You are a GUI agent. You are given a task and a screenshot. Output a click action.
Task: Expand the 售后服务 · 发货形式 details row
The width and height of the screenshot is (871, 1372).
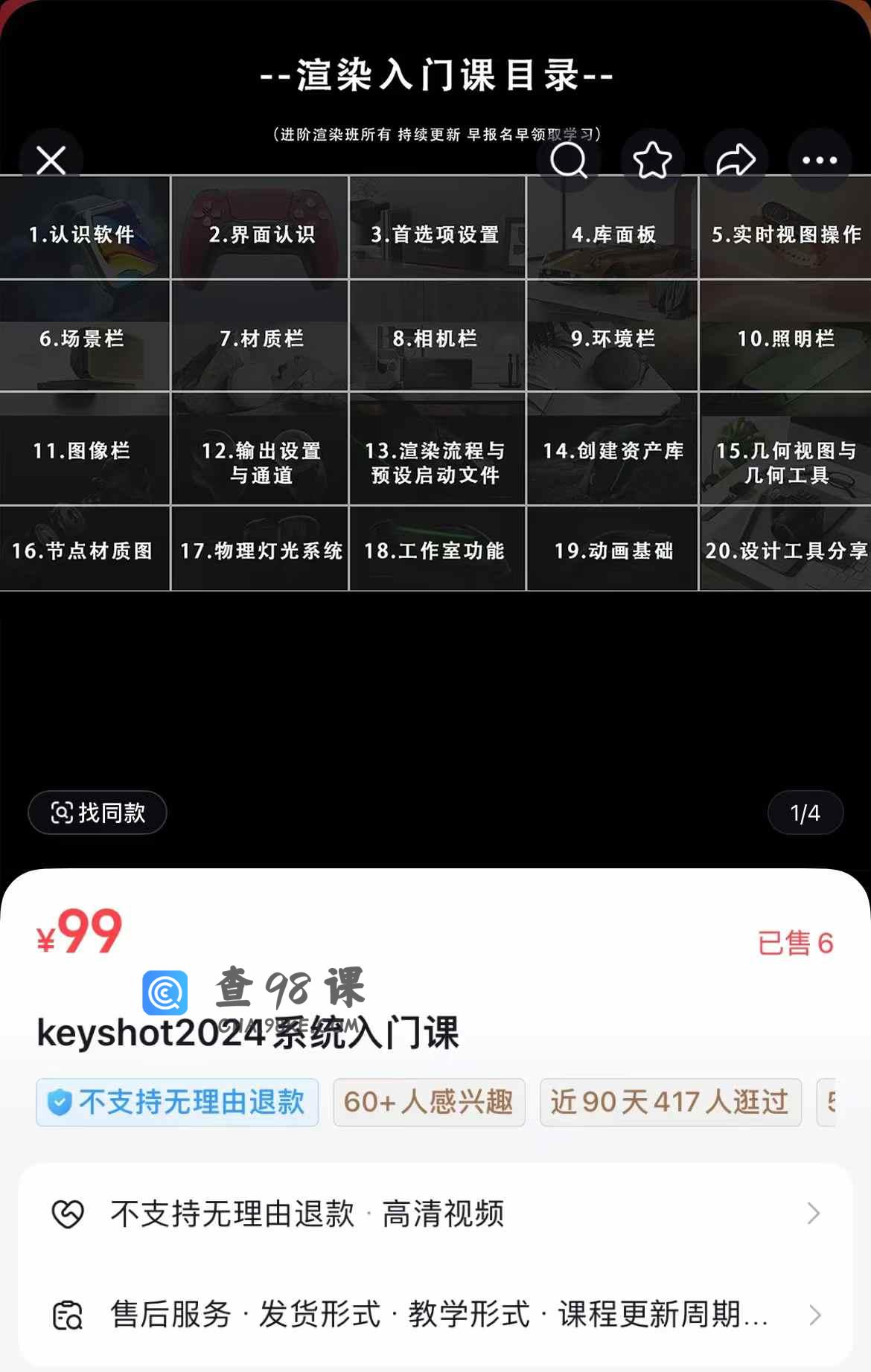pyautogui.click(x=435, y=1315)
